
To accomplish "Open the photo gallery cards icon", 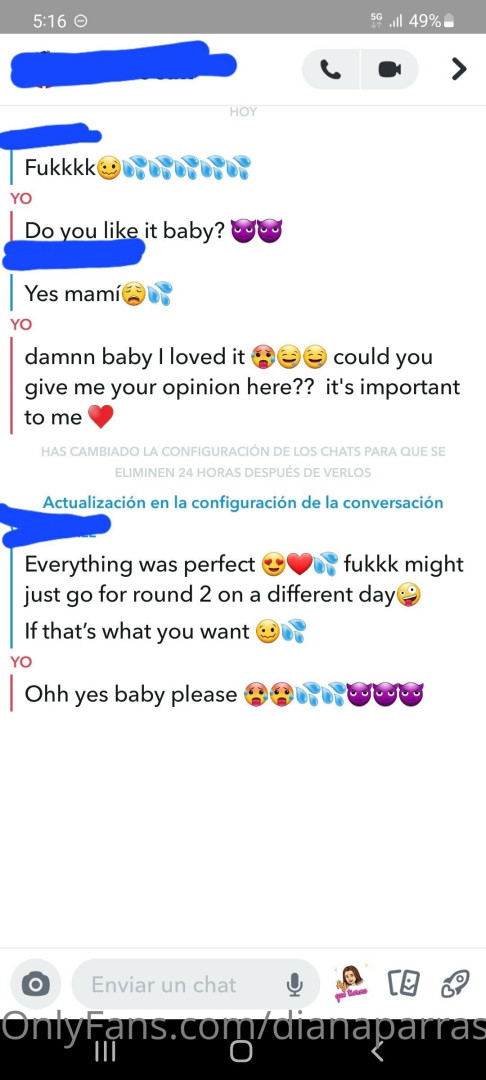I will (x=403, y=984).
